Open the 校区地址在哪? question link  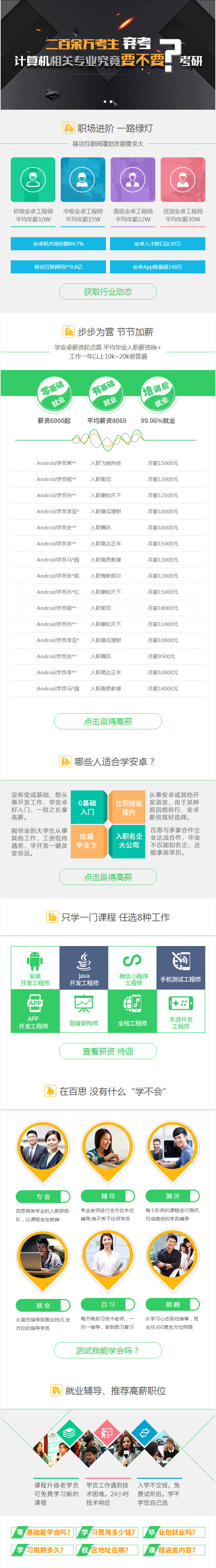(108, 1550)
